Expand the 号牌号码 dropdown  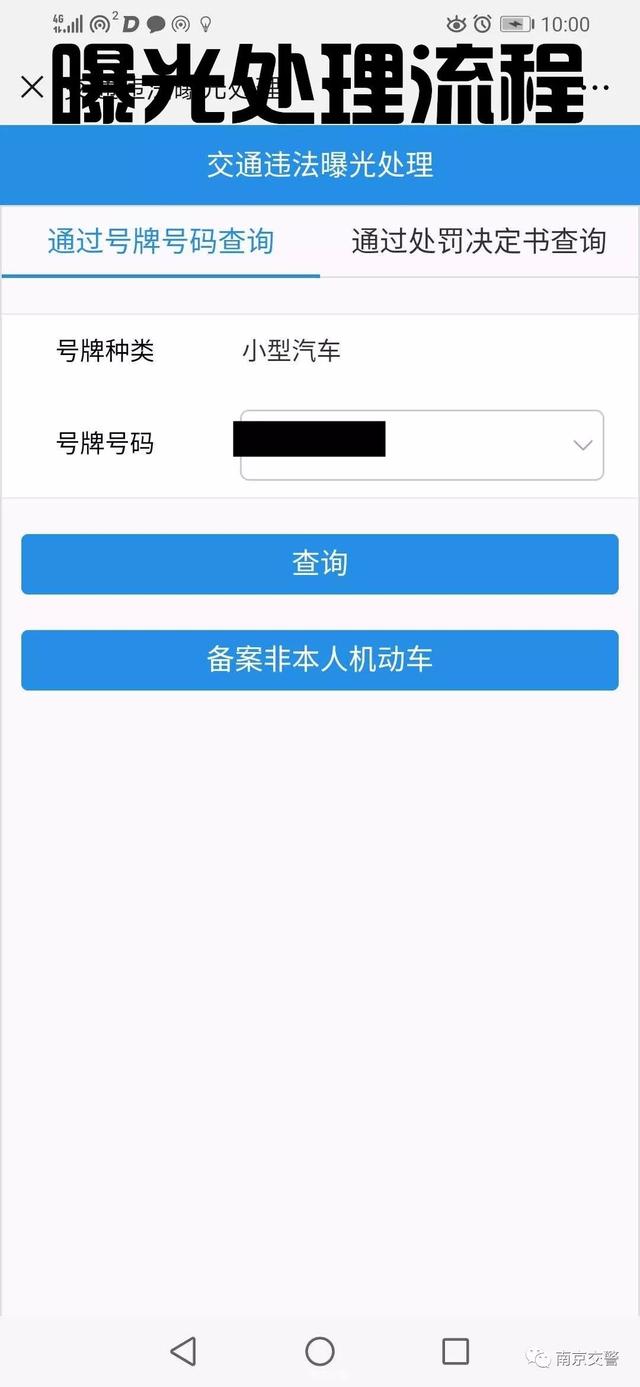421,445
